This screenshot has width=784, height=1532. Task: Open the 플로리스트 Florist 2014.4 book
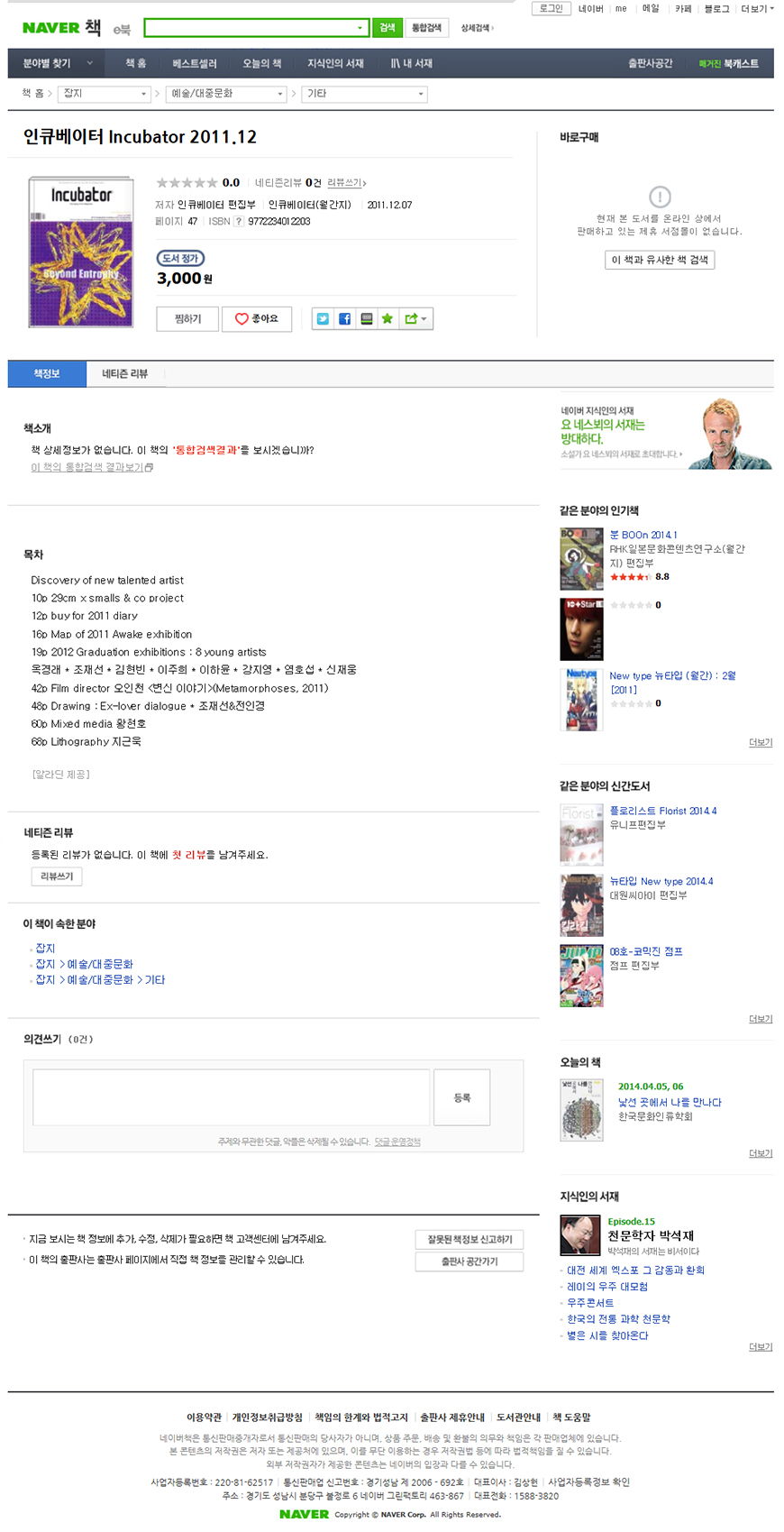(x=663, y=811)
